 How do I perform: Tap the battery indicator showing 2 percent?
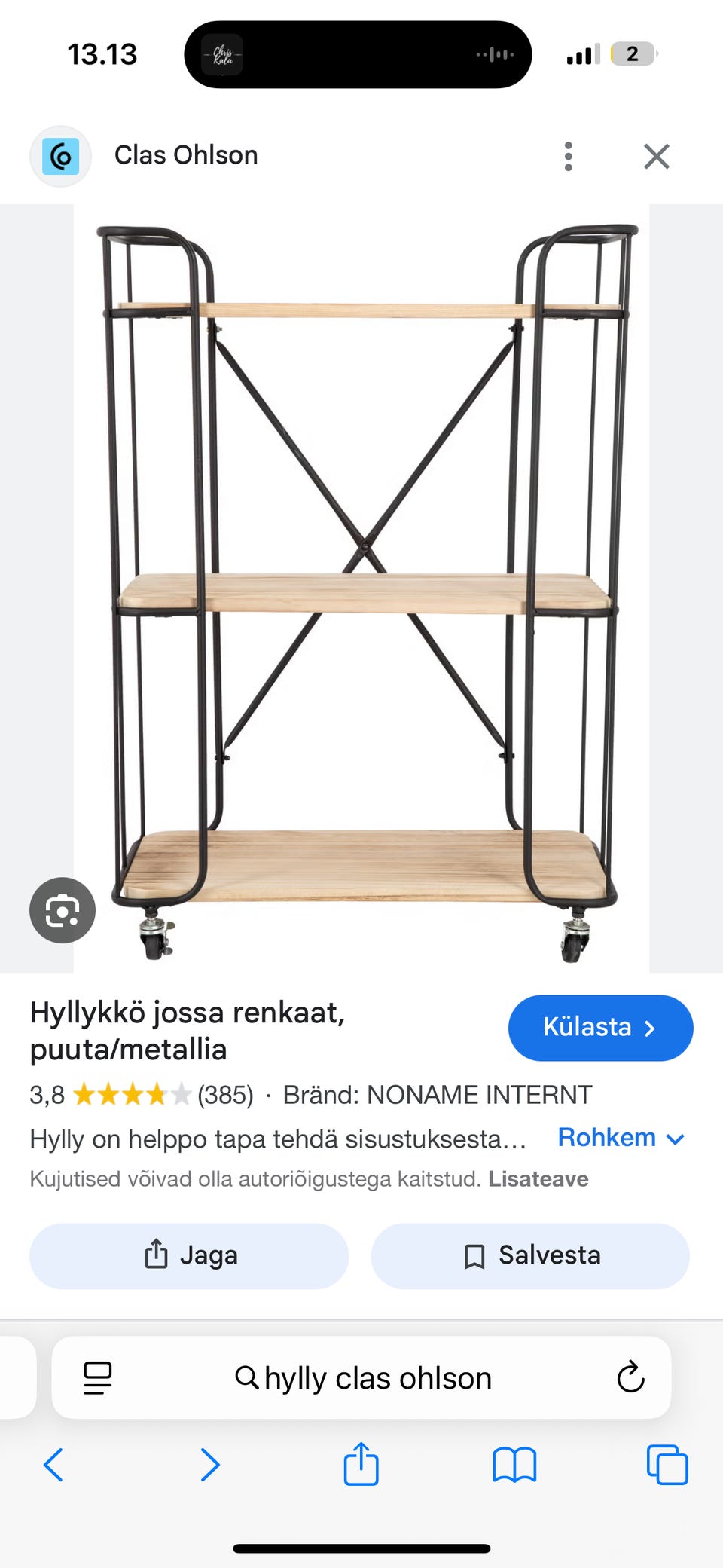(632, 53)
